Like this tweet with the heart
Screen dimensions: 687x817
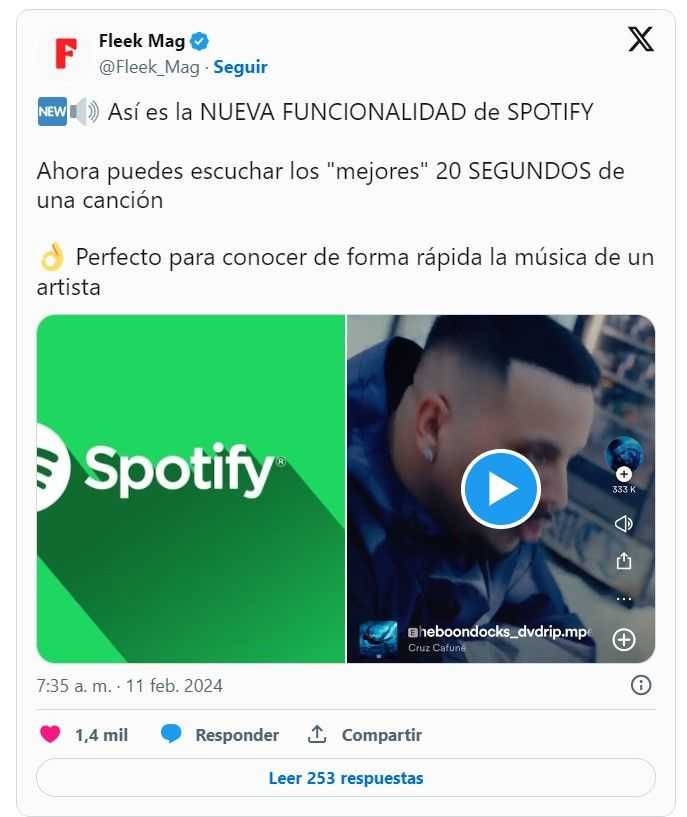click(x=50, y=734)
